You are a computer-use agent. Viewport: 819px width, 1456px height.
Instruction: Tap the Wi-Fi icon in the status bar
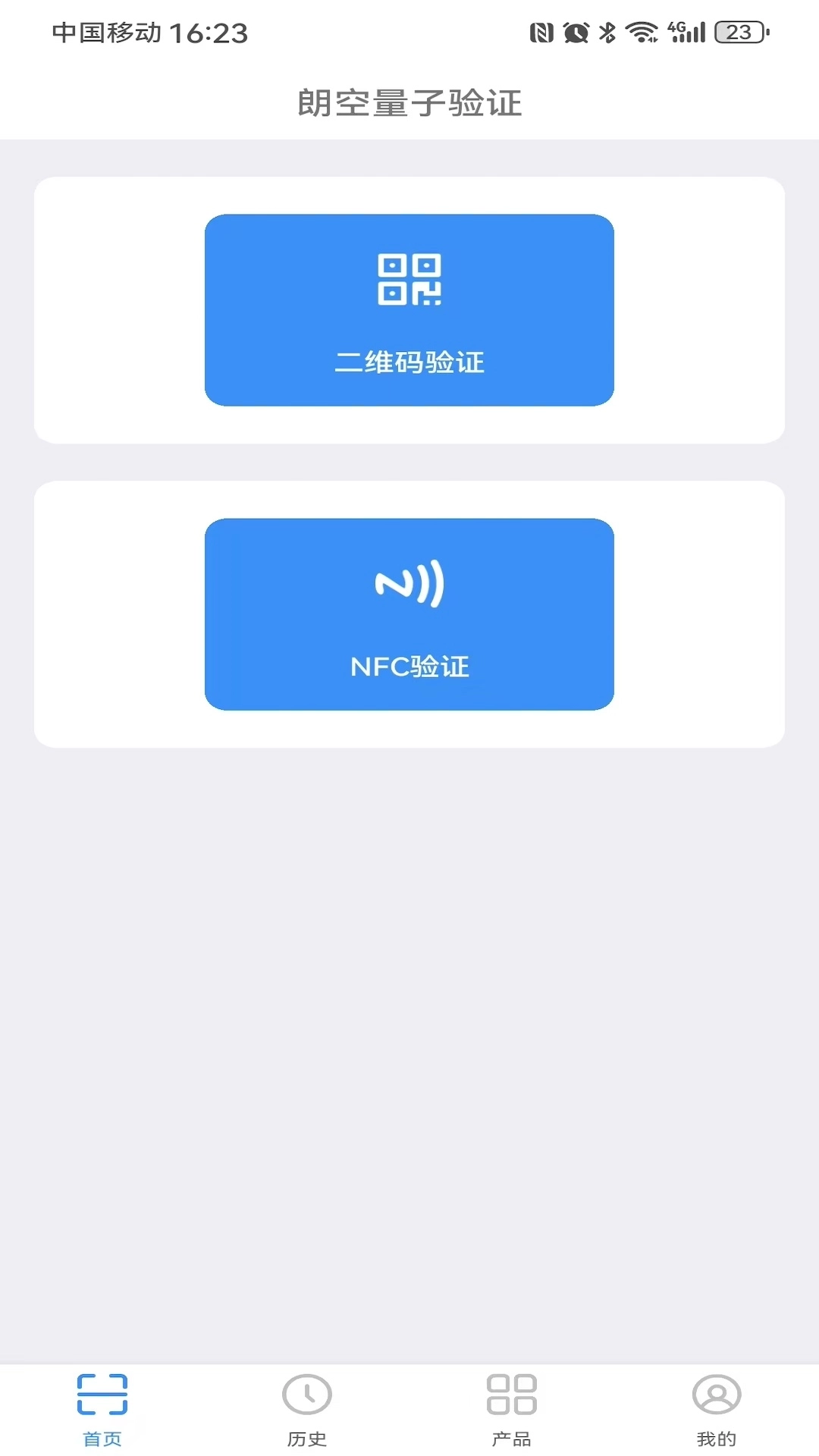641,32
